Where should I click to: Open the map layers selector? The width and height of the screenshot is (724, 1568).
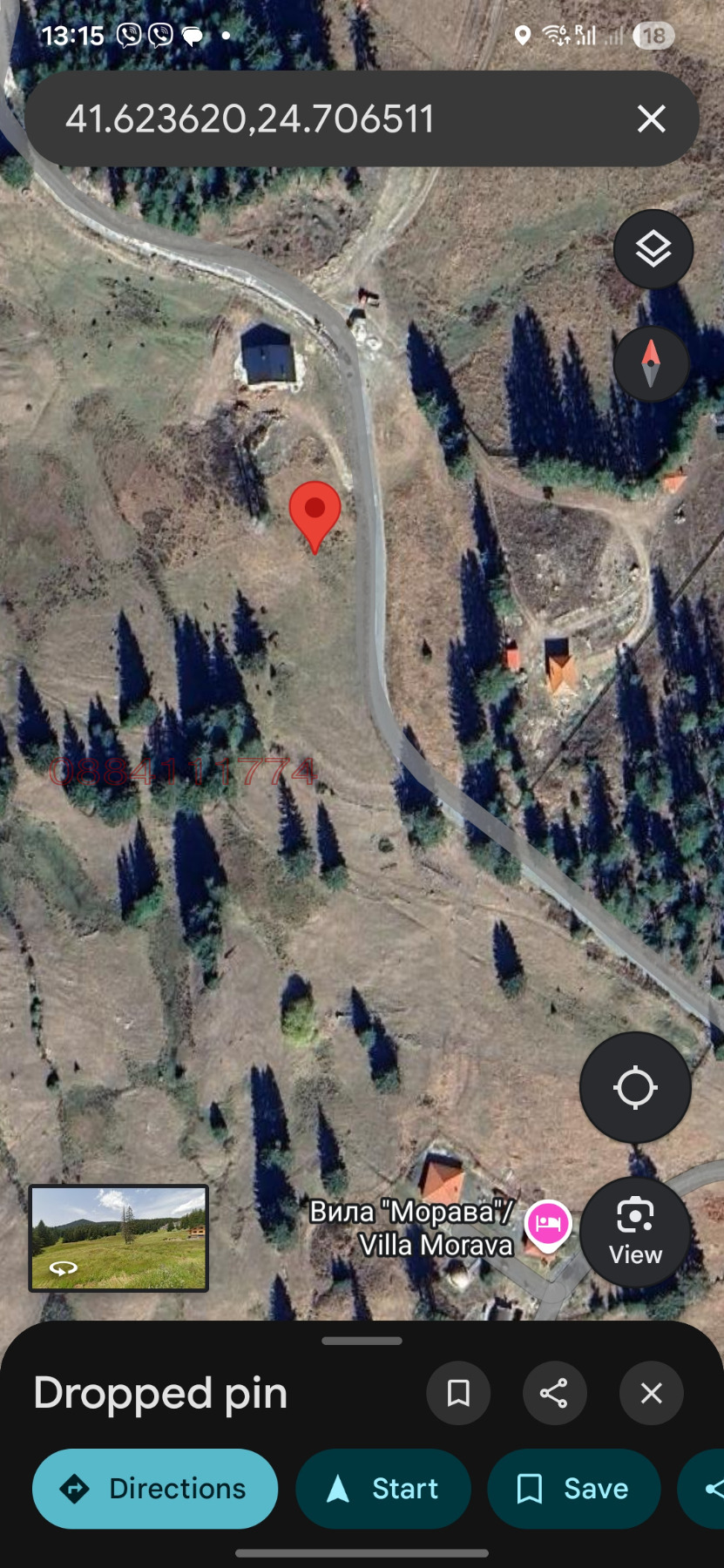[x=653, y=250]
